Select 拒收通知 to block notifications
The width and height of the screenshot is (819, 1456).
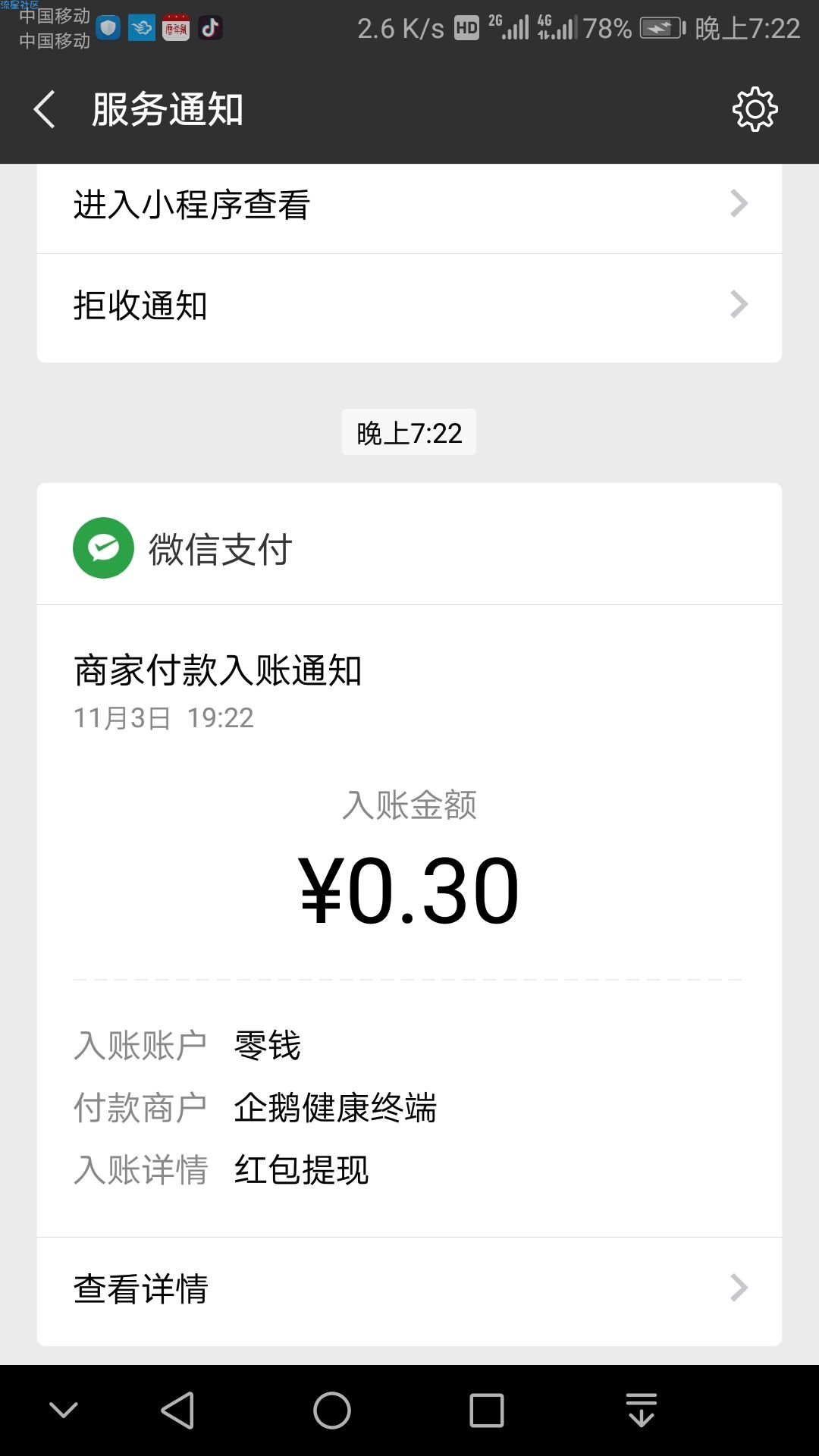pos(409,305)
